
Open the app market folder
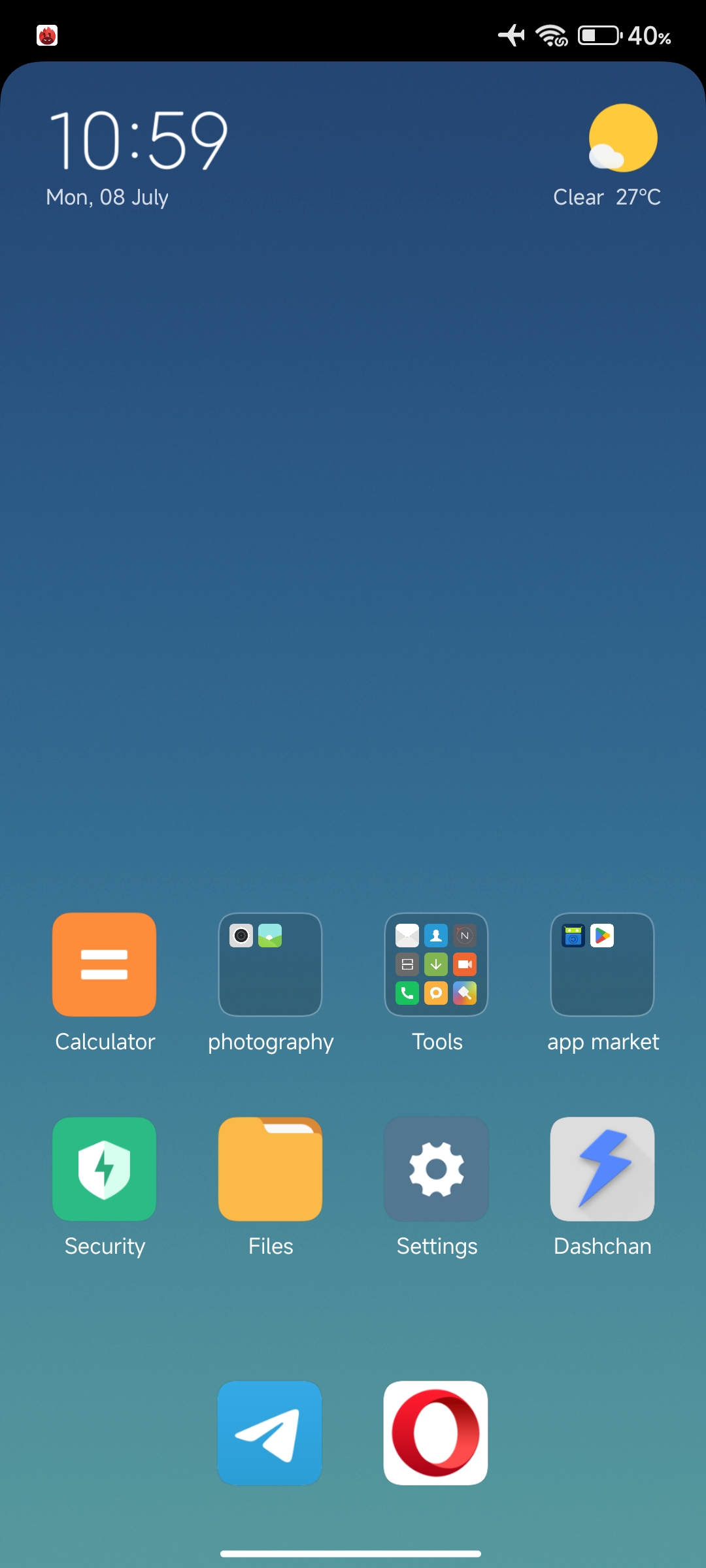pyautogui.click(x=602, y=964)
